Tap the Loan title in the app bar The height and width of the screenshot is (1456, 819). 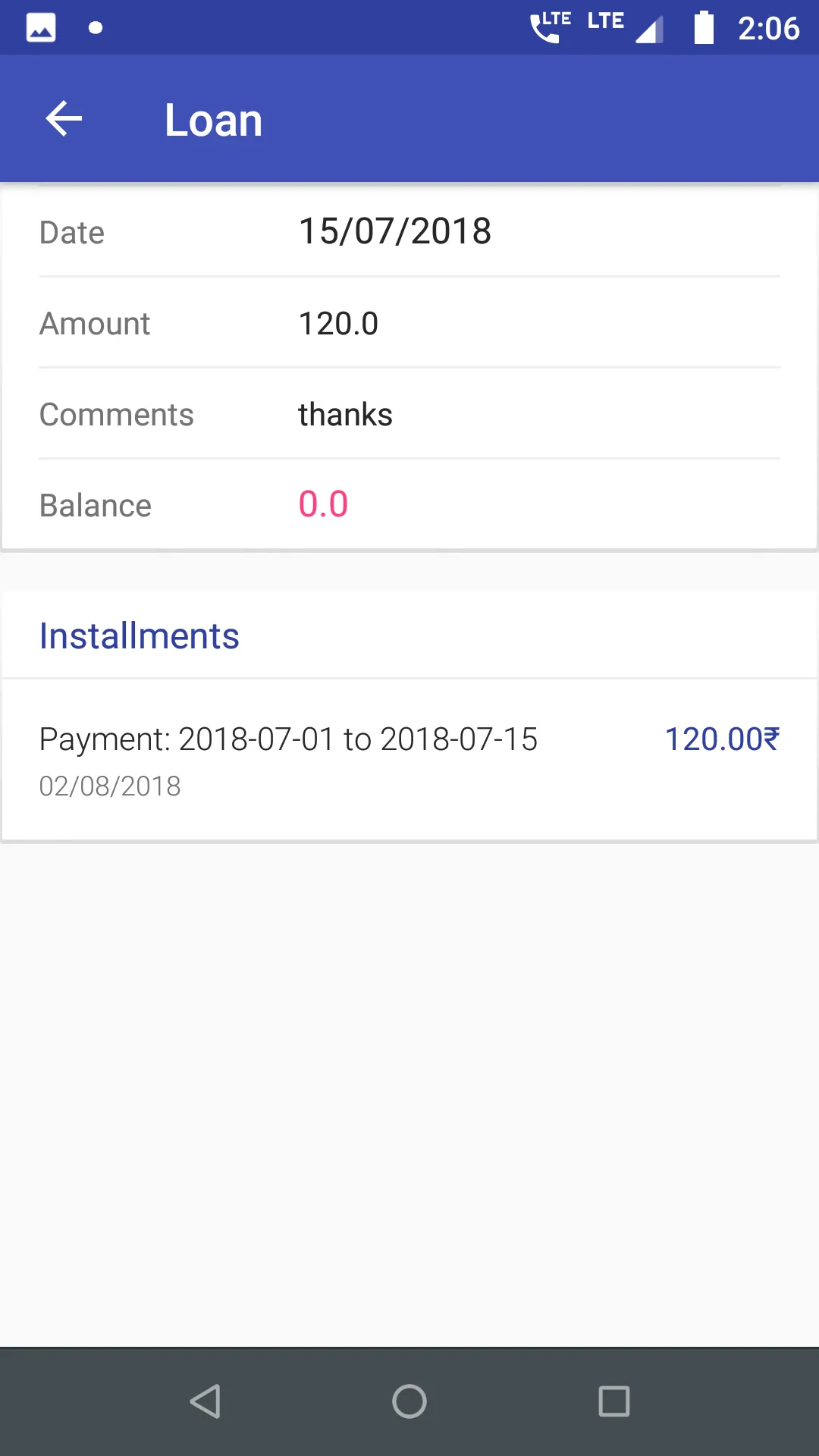click(x=213, y=118)
